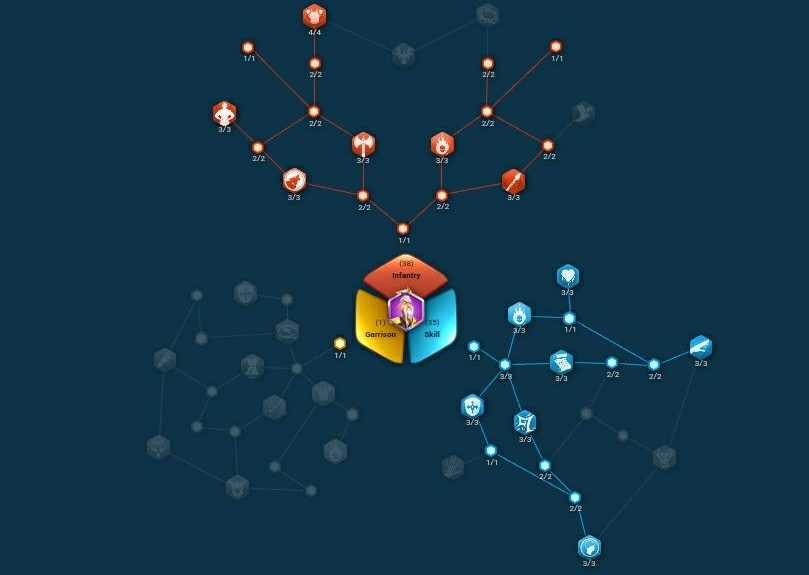Open the red spear talent node
Image resolution: width=809 pixels, height=575 pixels.
513,181
